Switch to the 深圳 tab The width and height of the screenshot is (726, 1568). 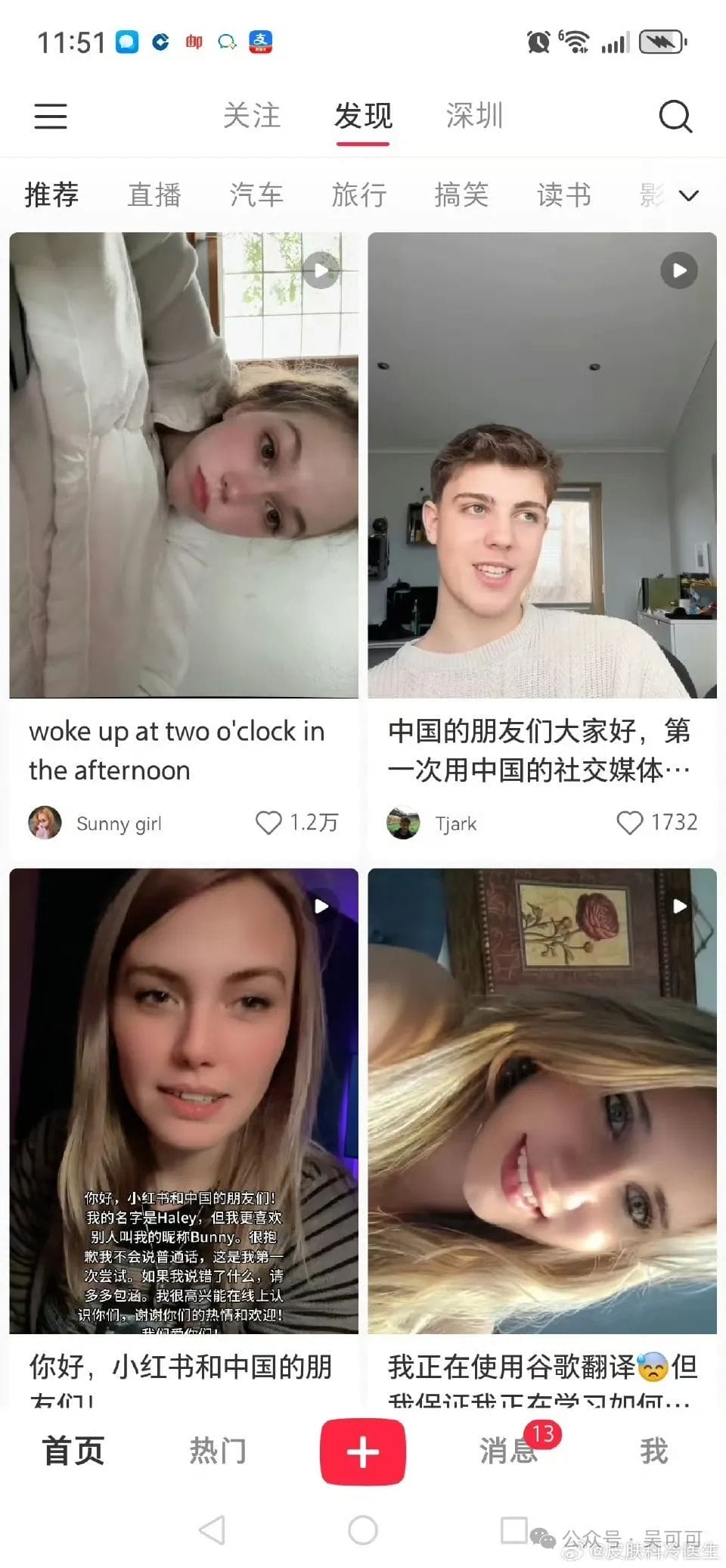pyautogui.click(x=474, y=117)
